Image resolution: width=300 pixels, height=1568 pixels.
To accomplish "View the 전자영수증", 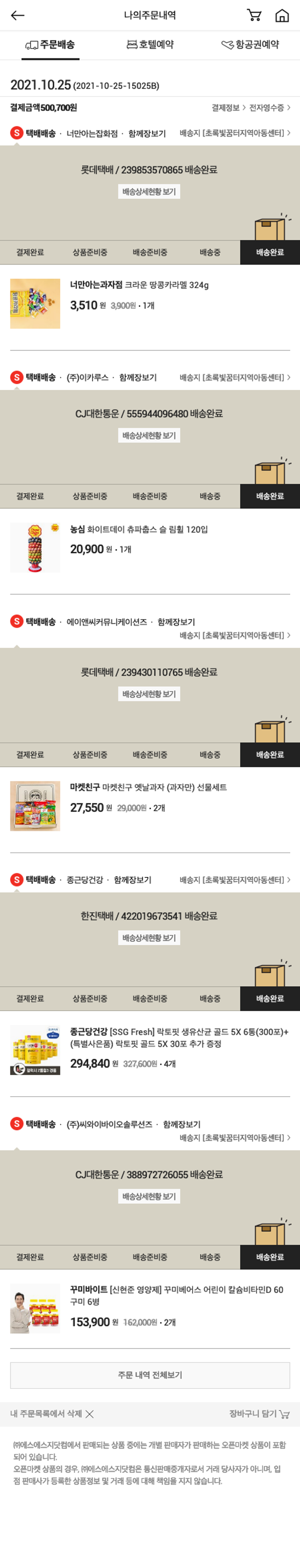I will pyautogui.click(x=270, y=108).
